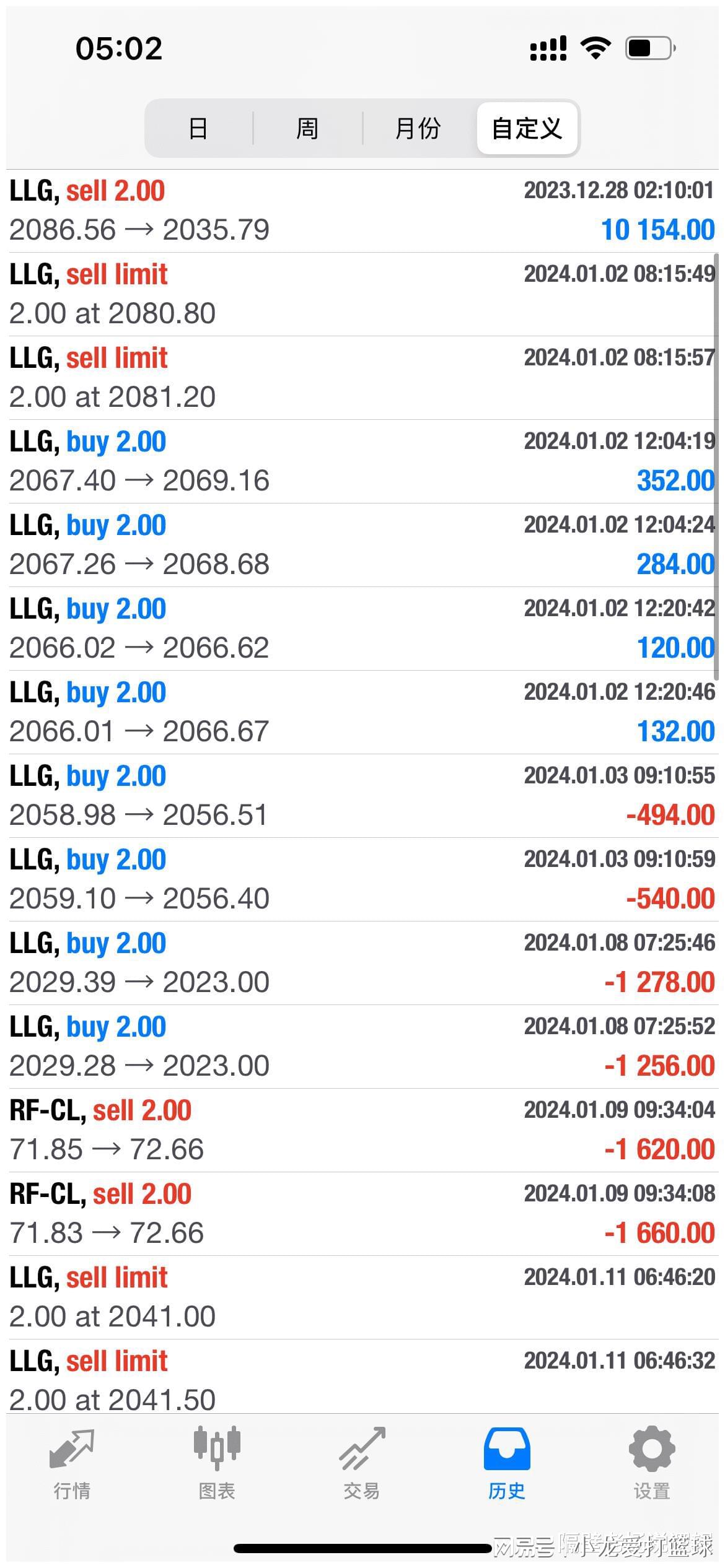The image size is (725, 1568).
Task: Open the LLG sell trade with 10 154.00 profit
Action: point(362,211)
